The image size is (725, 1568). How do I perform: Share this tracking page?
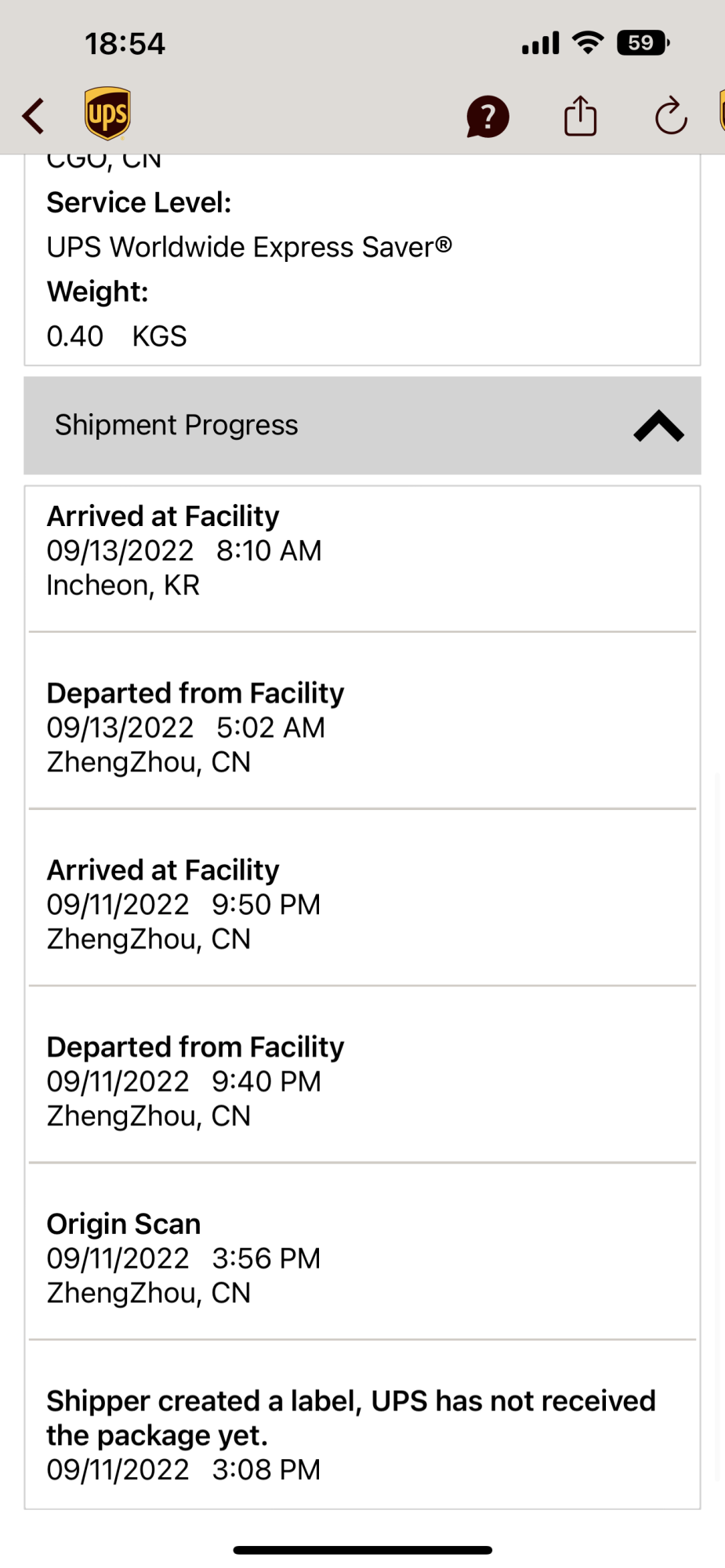[x=580, y=116]
